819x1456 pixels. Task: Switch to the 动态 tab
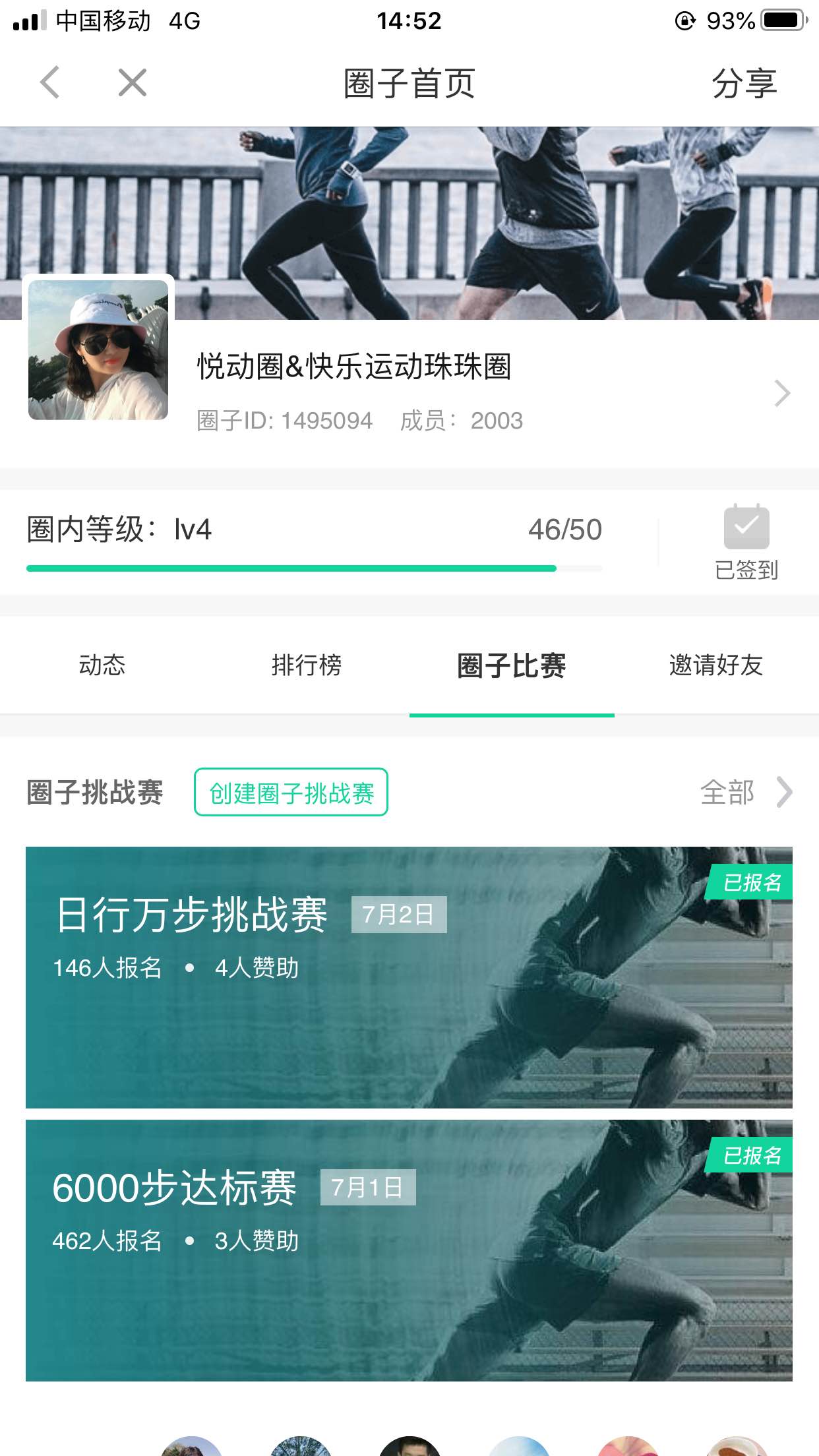pos(102,665)
